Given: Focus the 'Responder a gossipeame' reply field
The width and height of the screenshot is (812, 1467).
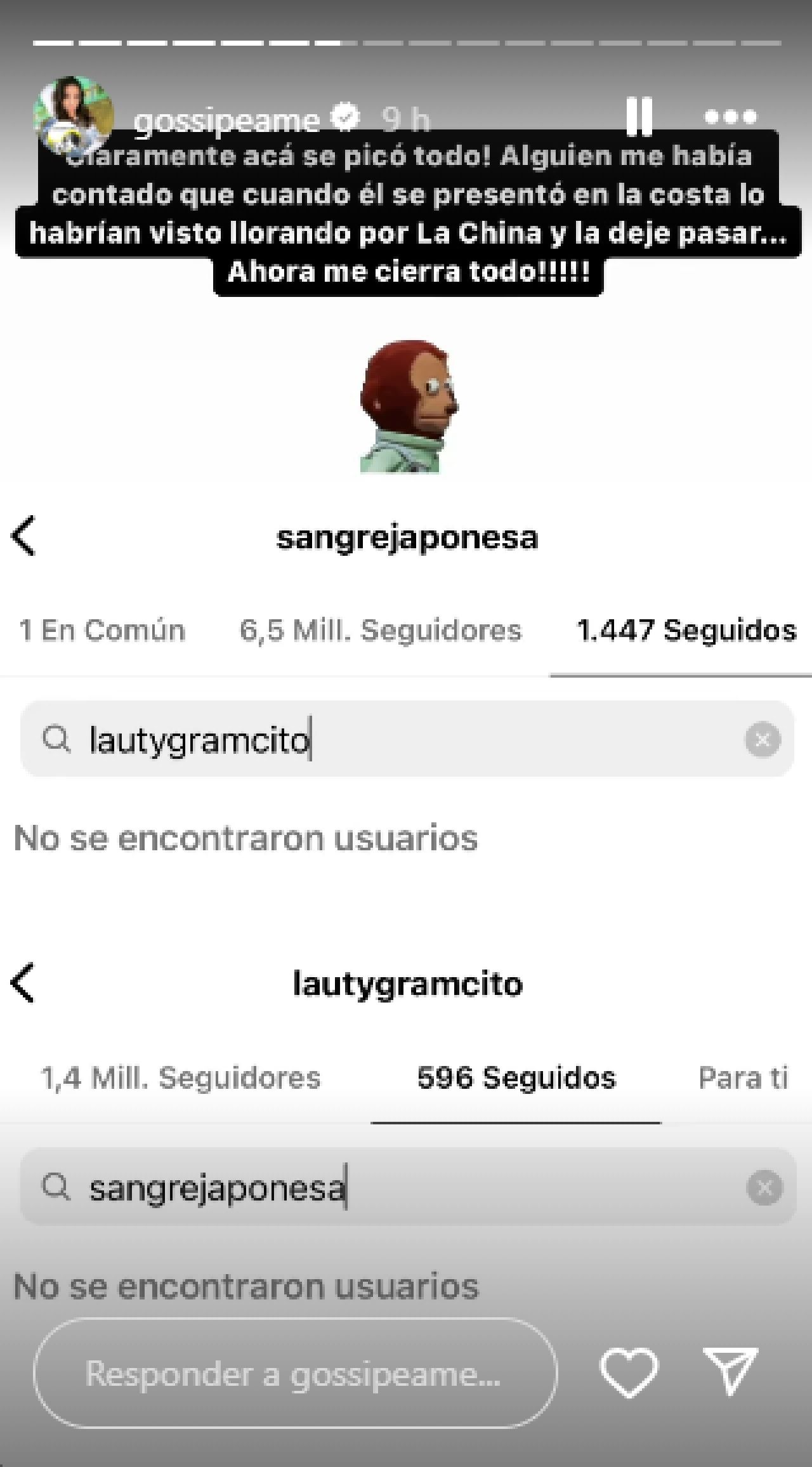Looking at the screenshot, I should pyautogui.click(x=295, y=1374).
